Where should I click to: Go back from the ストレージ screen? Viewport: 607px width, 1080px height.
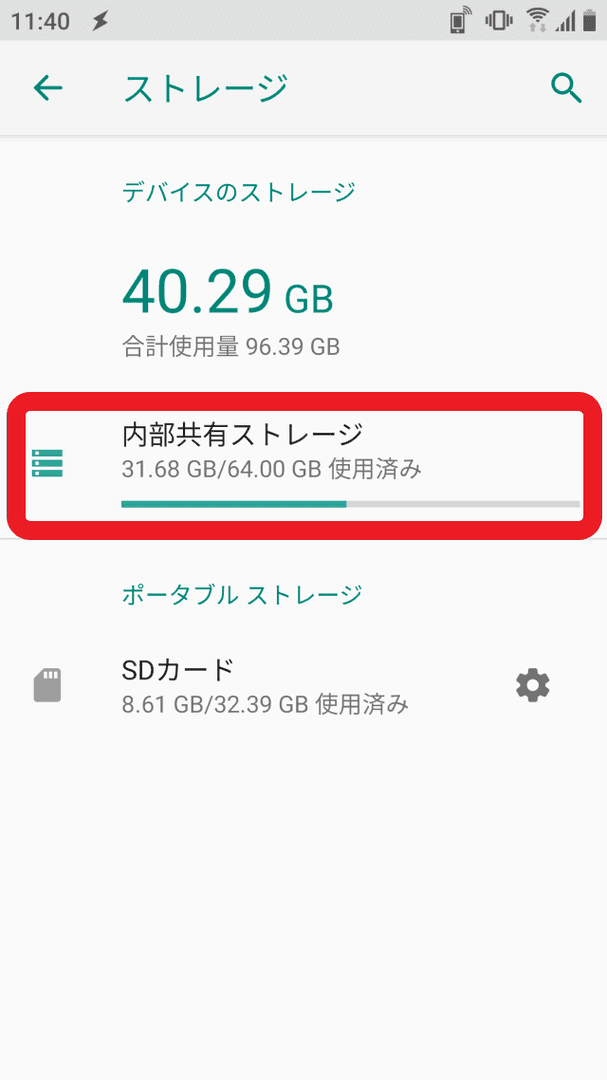(48, 88)
